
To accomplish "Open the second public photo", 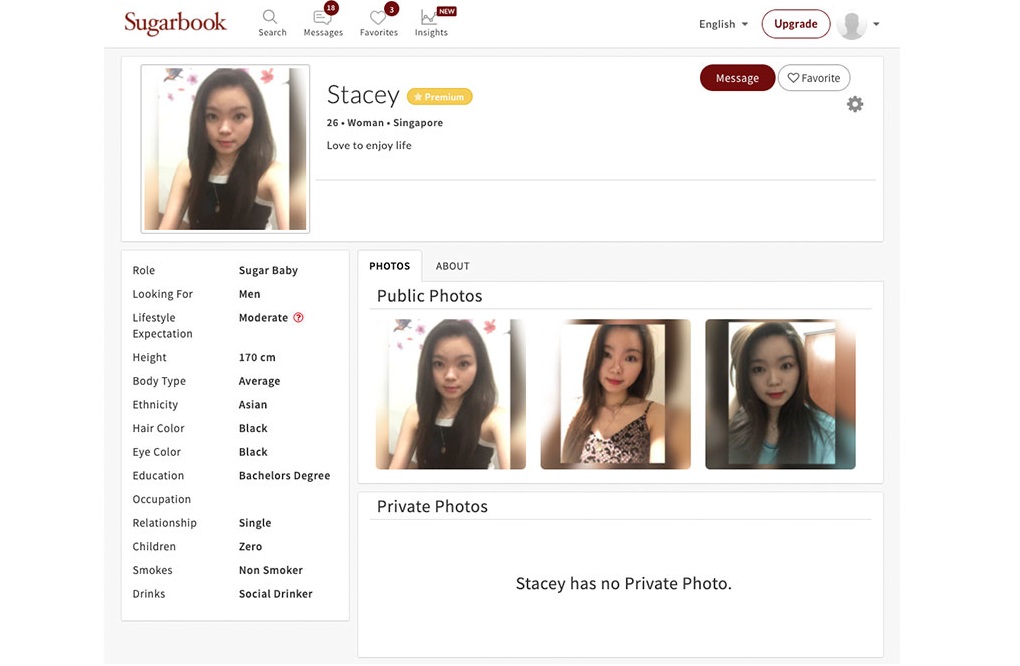I will [x=615, y=394].
